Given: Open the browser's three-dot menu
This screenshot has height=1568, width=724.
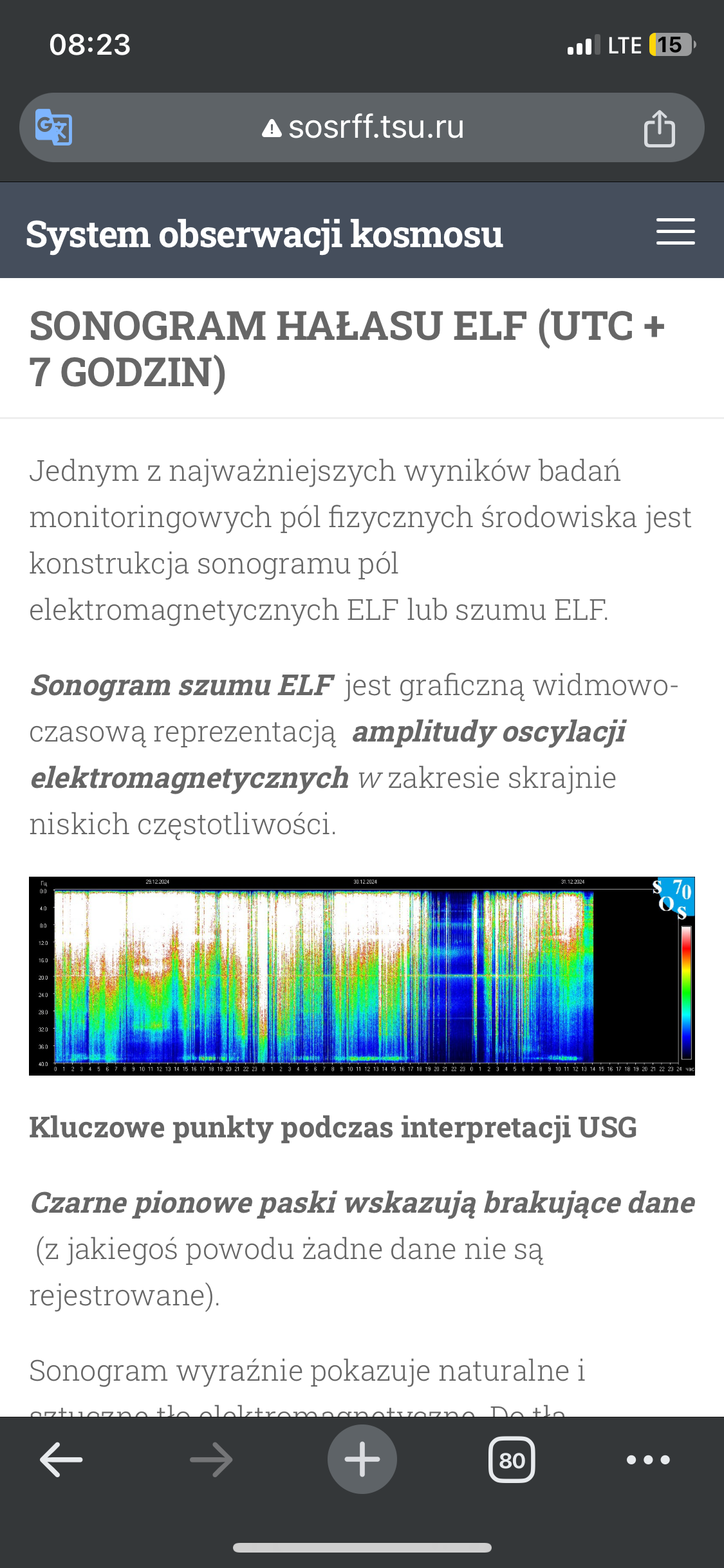Looking at the screenshot, I should click(648, 1459).
